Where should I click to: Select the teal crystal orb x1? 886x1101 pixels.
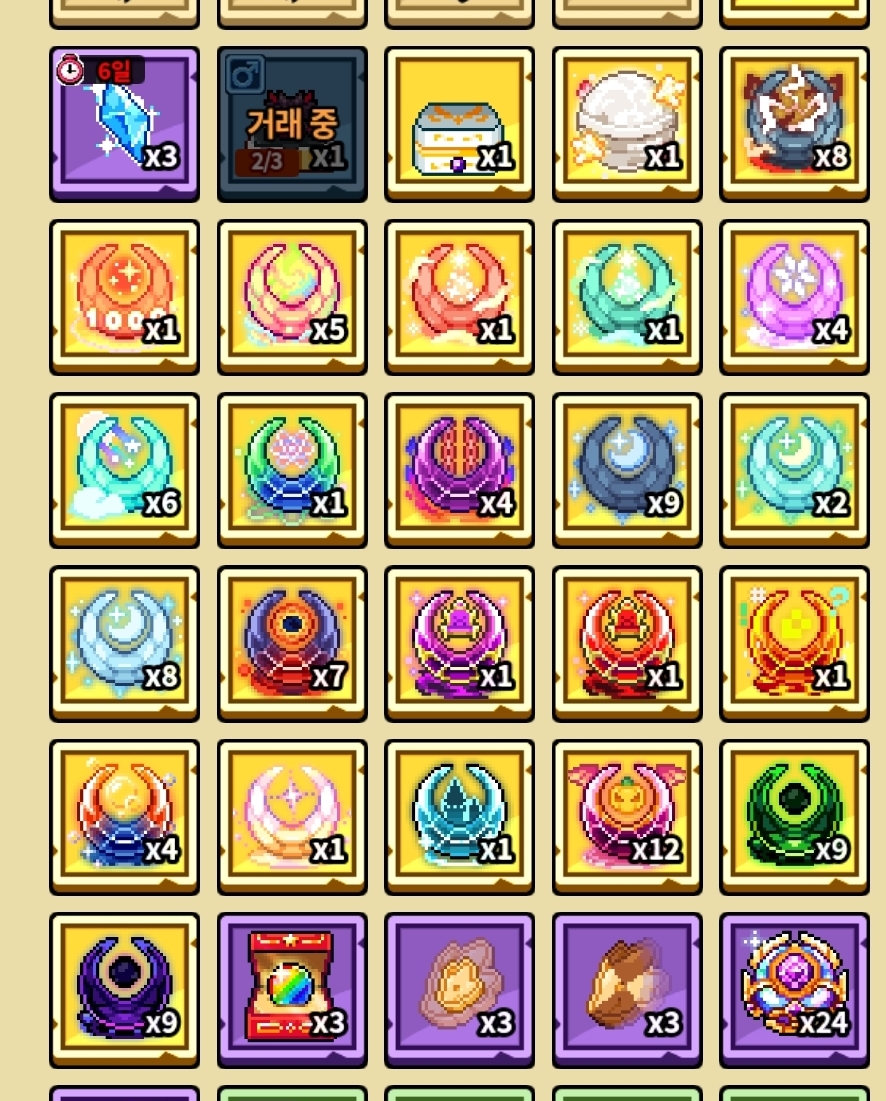click(459, 817)
